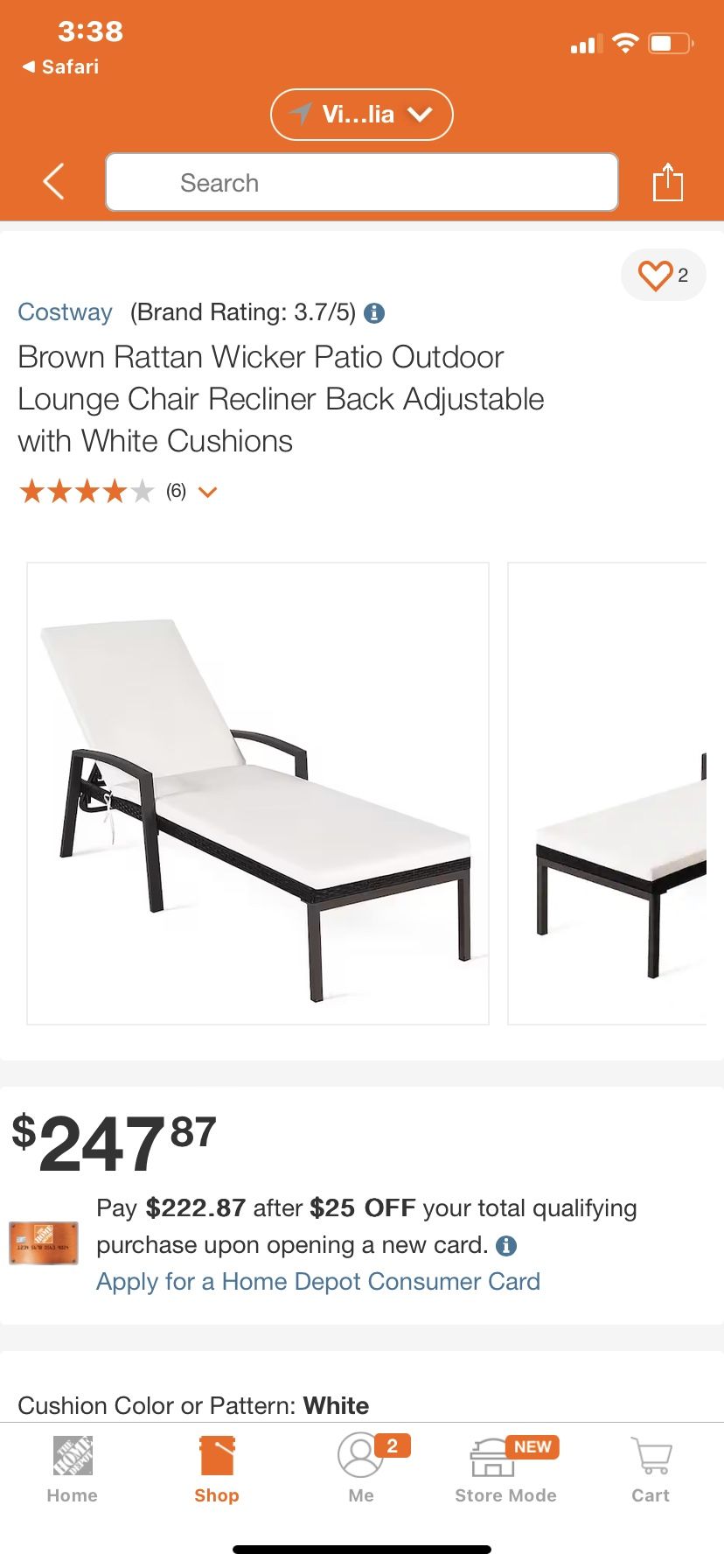Open the Costway brand link
This screenshot has width=724, height=1568.
click(65, 312)
